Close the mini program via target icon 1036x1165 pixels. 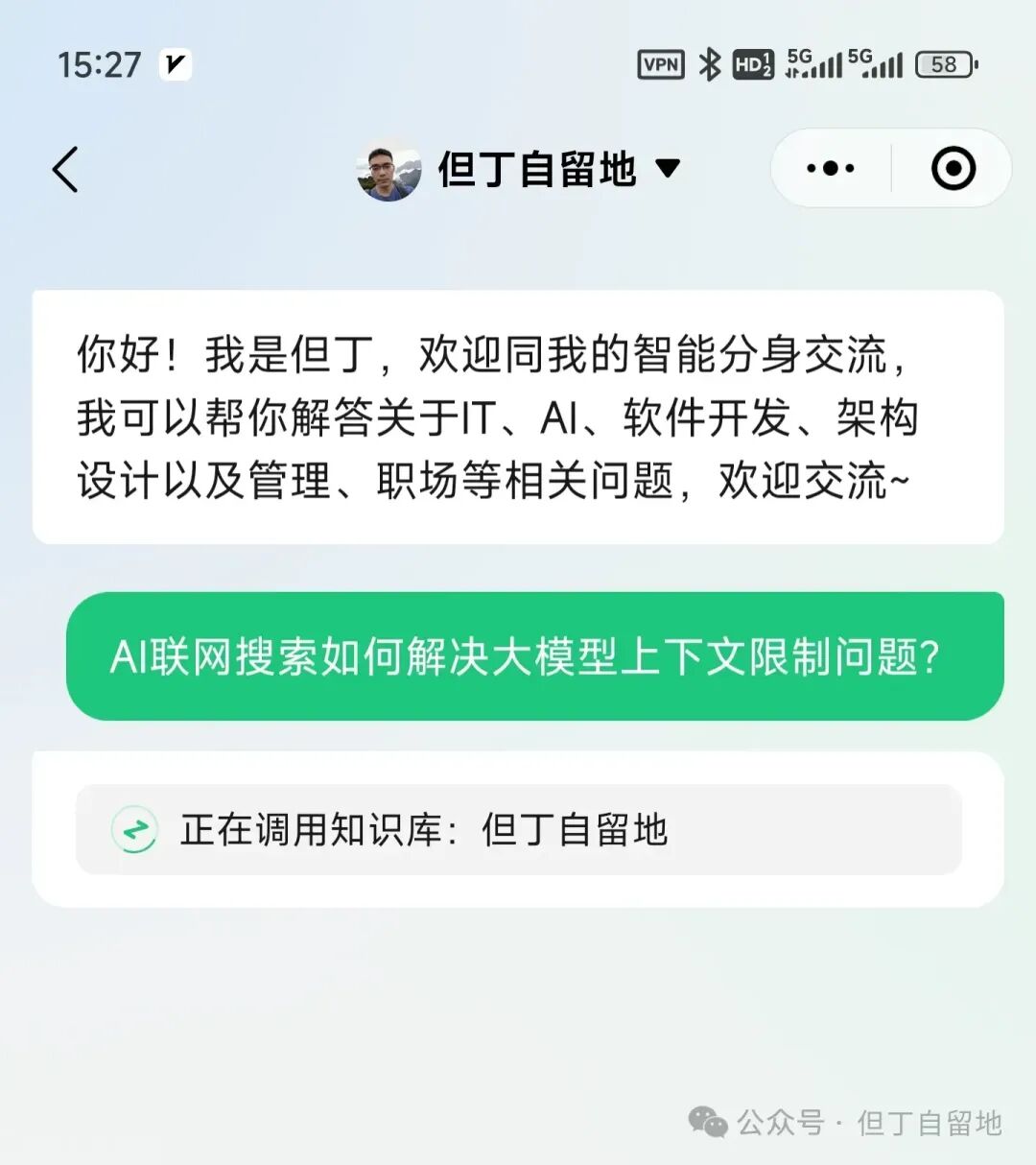tap(953, 169)
